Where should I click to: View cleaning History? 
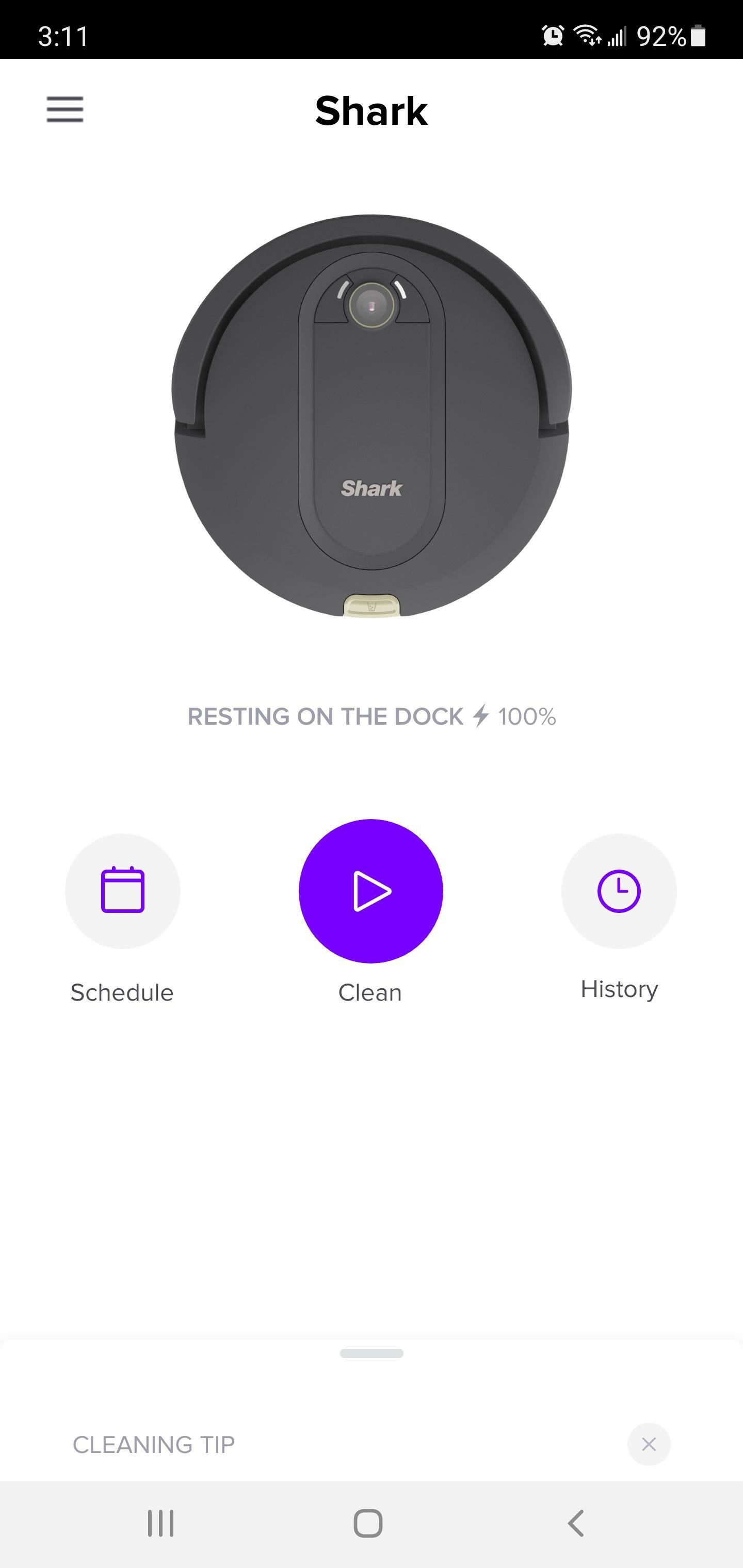[x=619, y=891]
